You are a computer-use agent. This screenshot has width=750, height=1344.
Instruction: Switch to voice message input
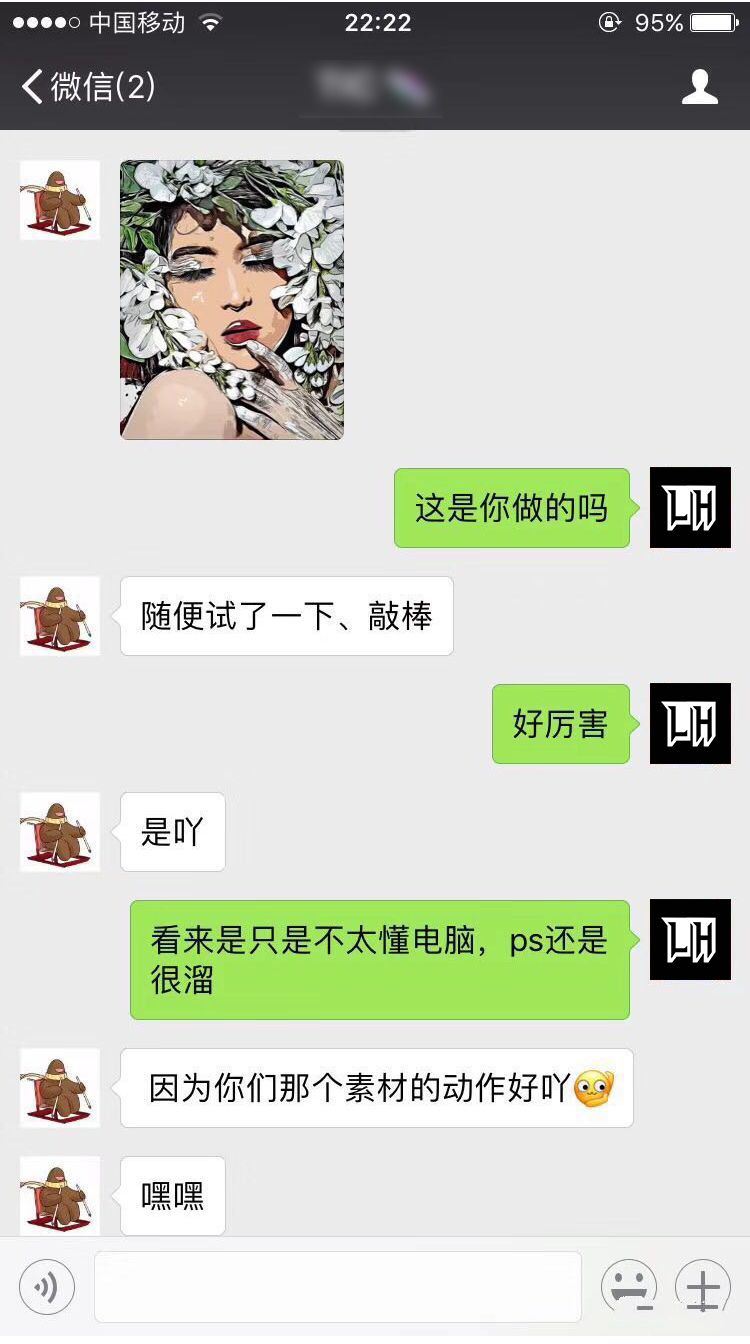(46, 1287)
